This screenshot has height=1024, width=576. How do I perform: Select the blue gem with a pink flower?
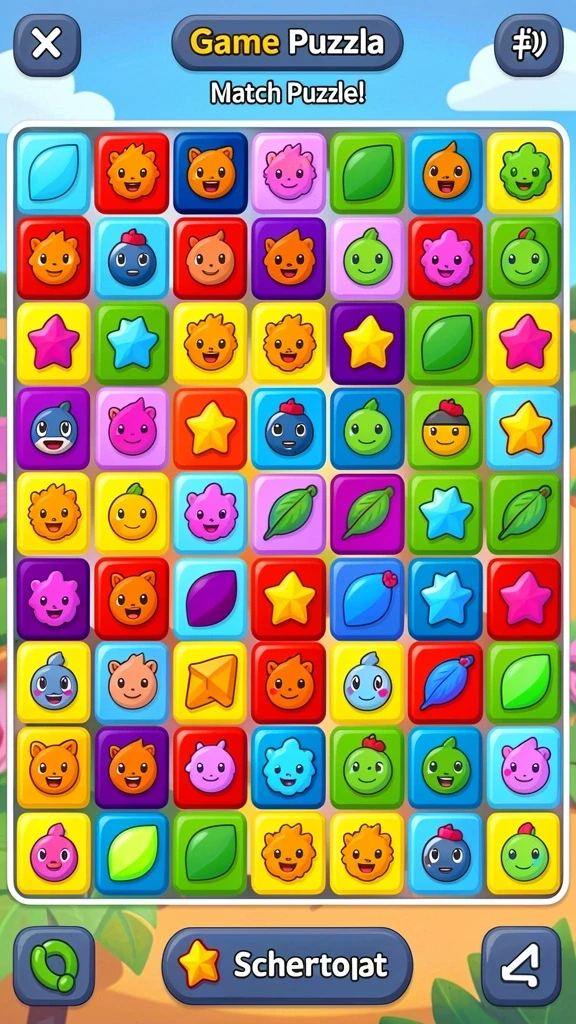[x=367, y=598]
